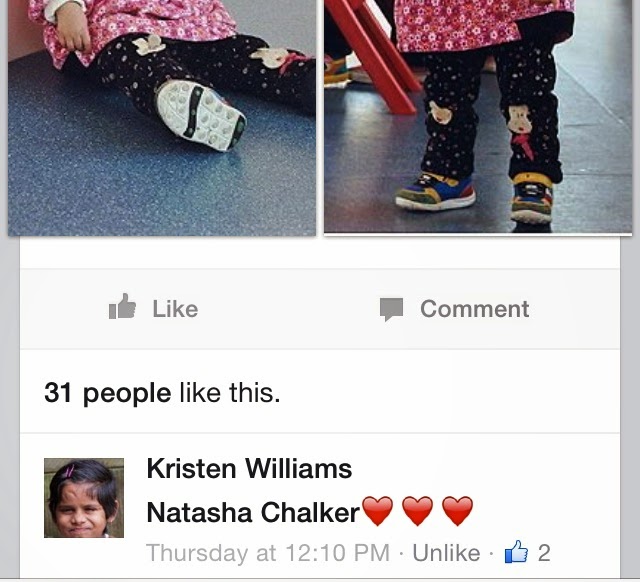Open the tagged Natasha Chalker profile
640x582 pixels.
[253, 513]
